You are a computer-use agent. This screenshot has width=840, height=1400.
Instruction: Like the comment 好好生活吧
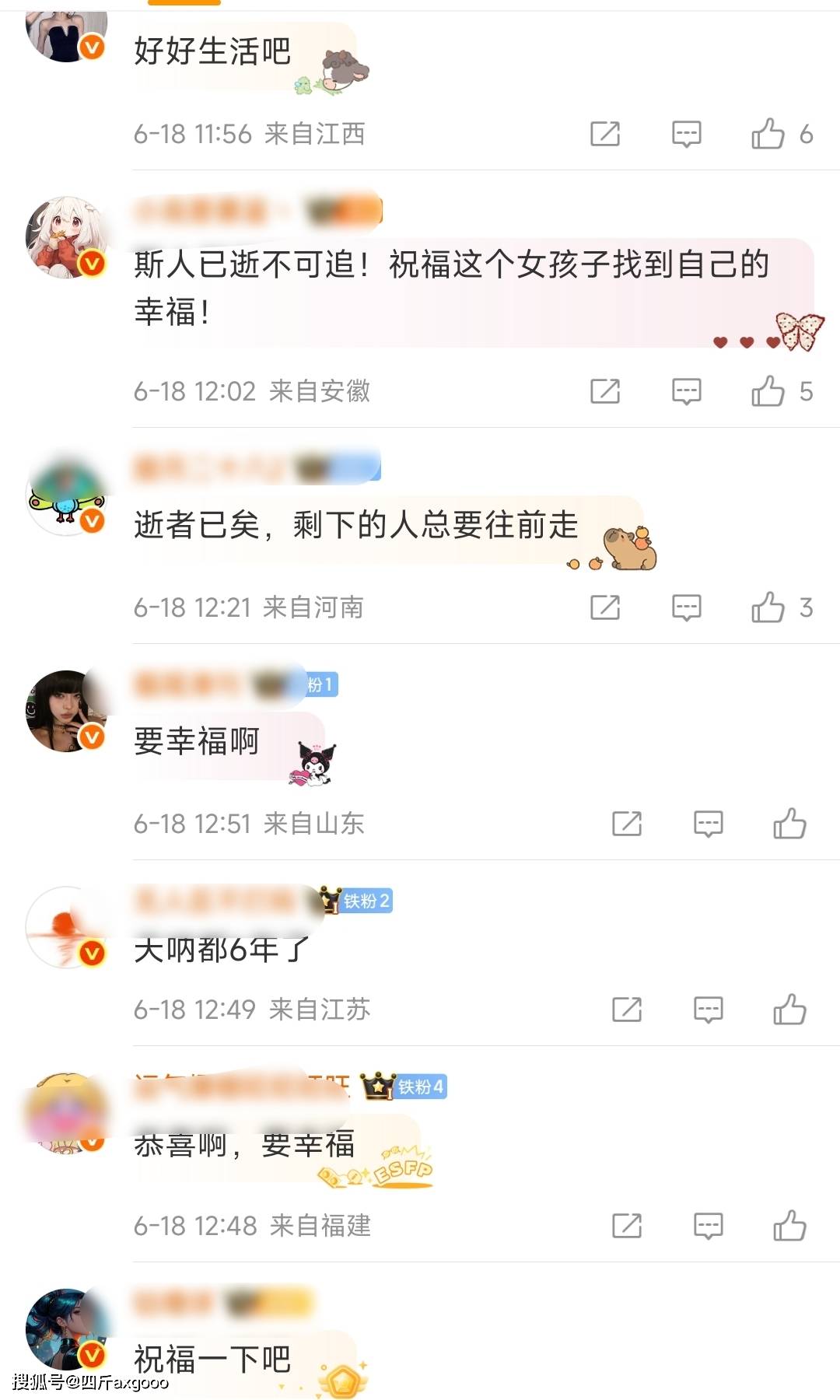(x=768, y=134)
